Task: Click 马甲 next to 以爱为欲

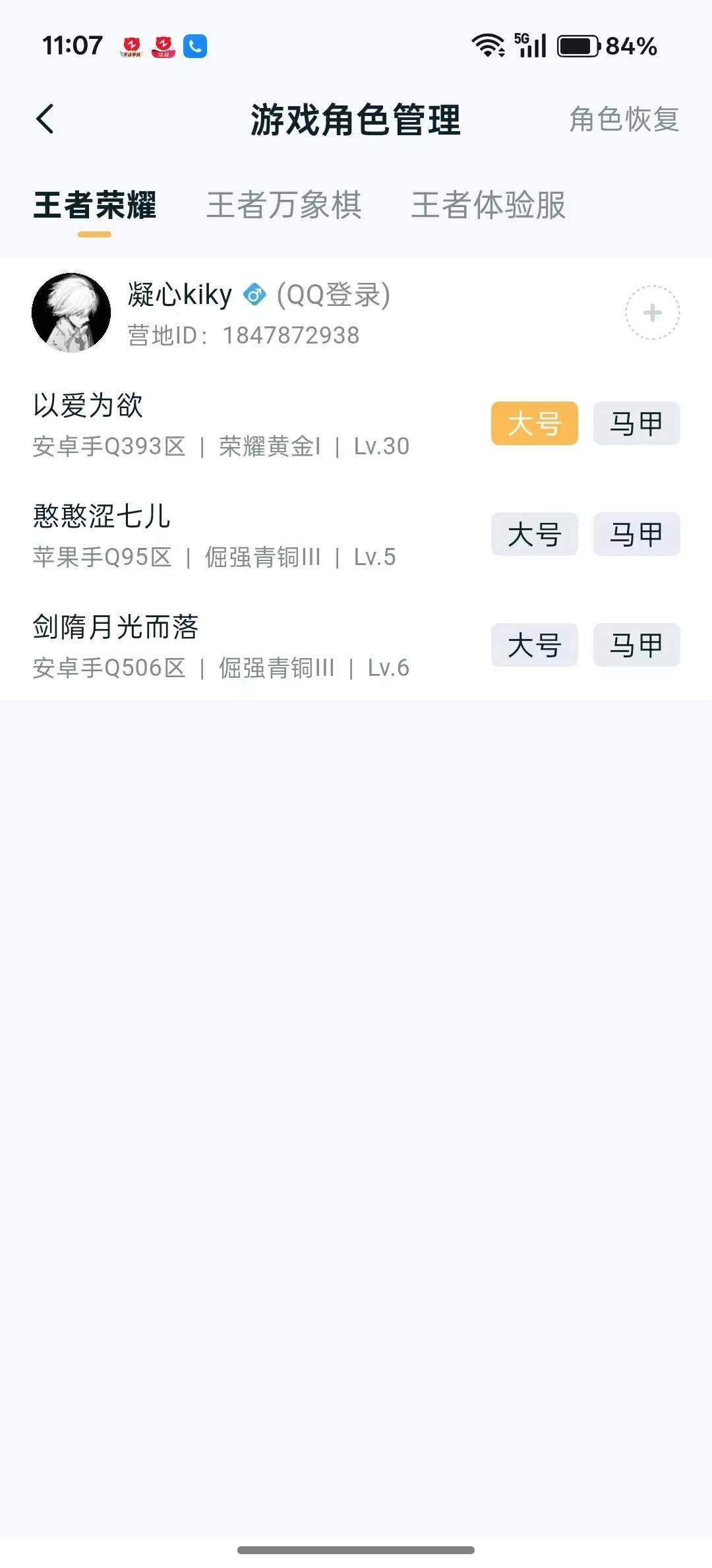Action: coord(636,424)
